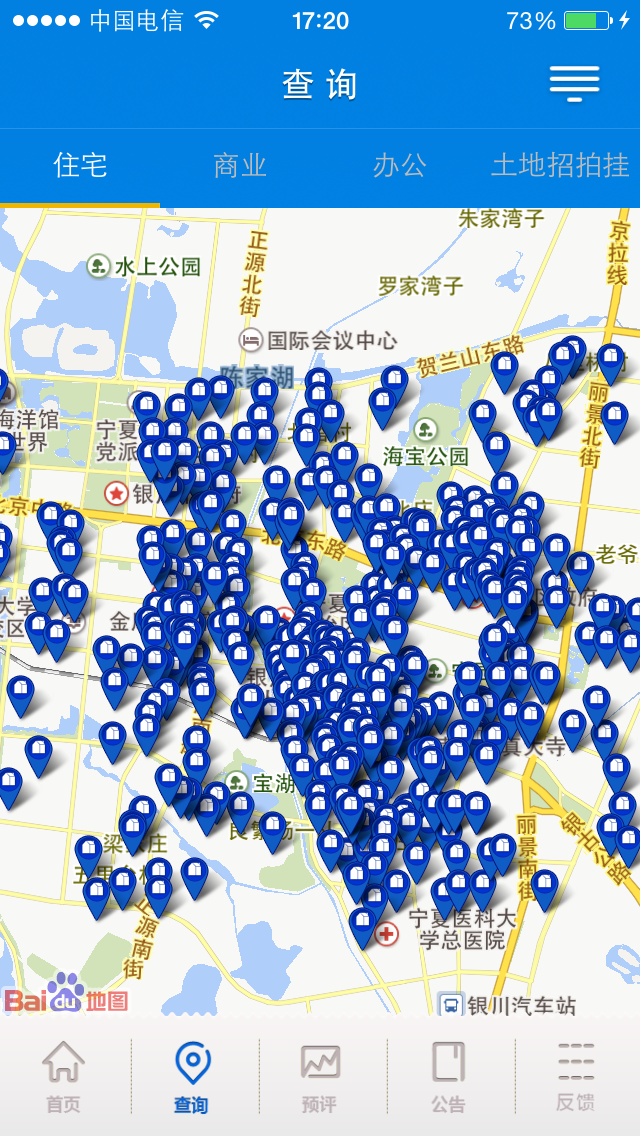The height and width of the screenshot is (1136, 640).
Task: Open the 预评 tab
Action: [320, 1076]
